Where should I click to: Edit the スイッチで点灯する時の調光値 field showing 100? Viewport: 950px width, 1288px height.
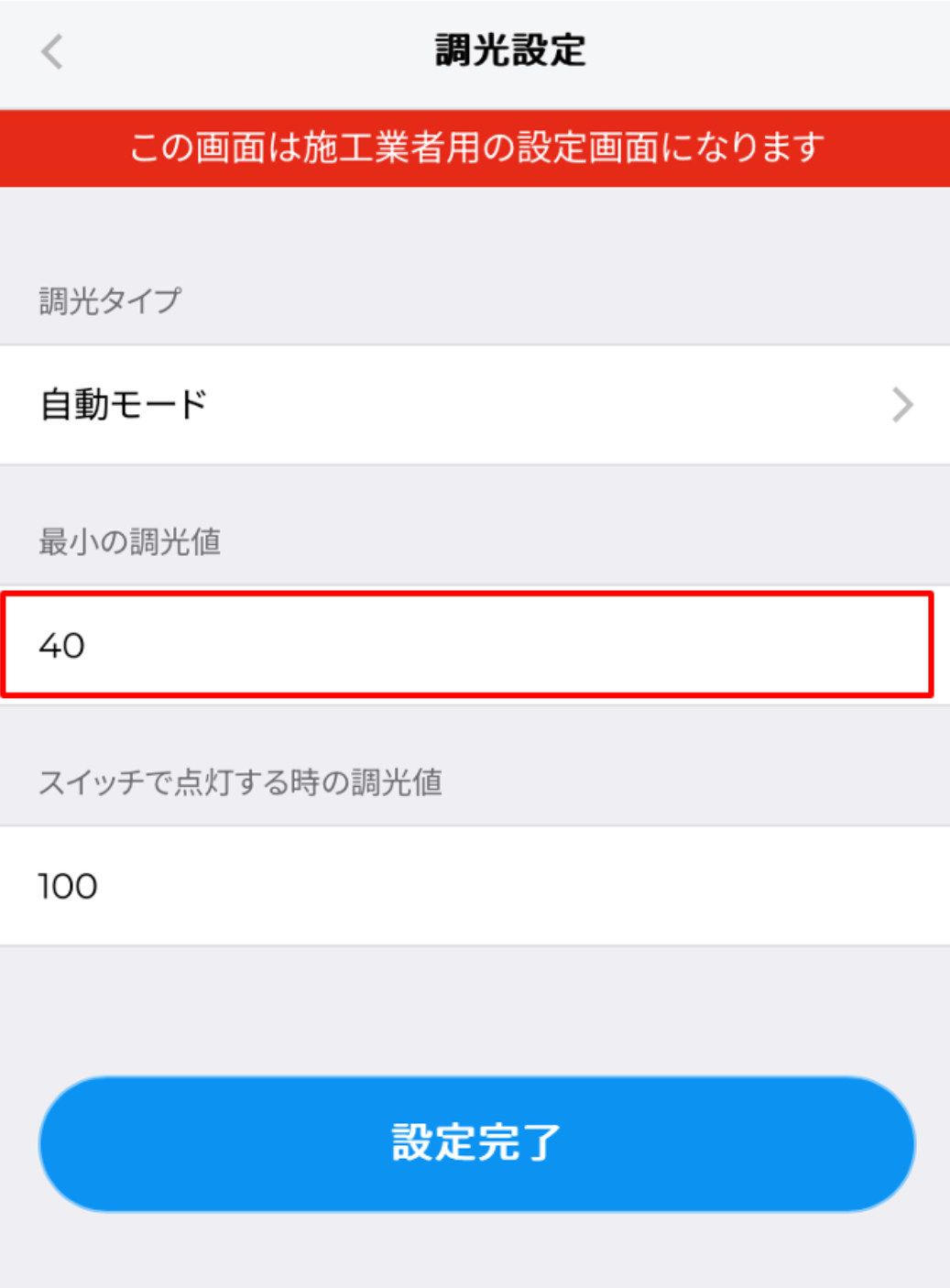(475, 886)
